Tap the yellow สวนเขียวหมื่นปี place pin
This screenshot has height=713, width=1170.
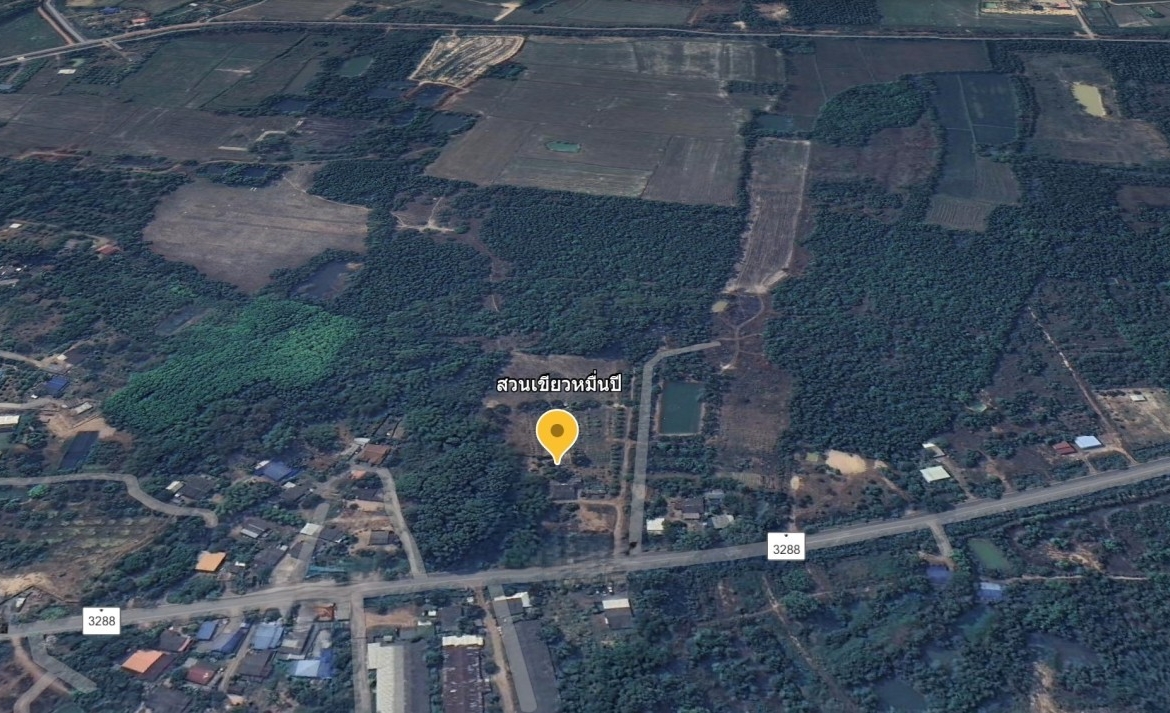tap(557, 433)
